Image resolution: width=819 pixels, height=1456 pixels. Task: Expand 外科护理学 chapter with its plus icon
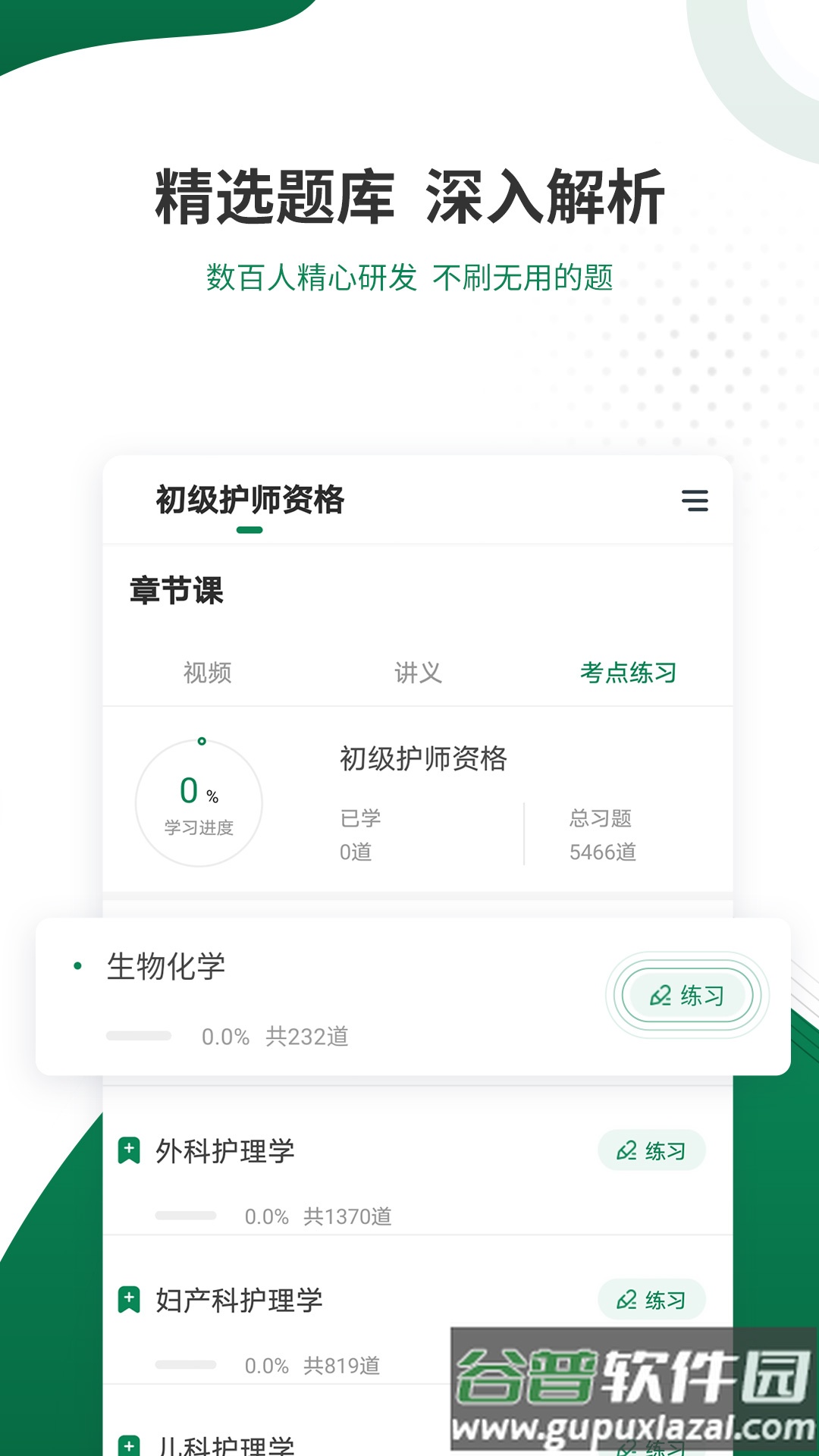[x=130, y=1150]
